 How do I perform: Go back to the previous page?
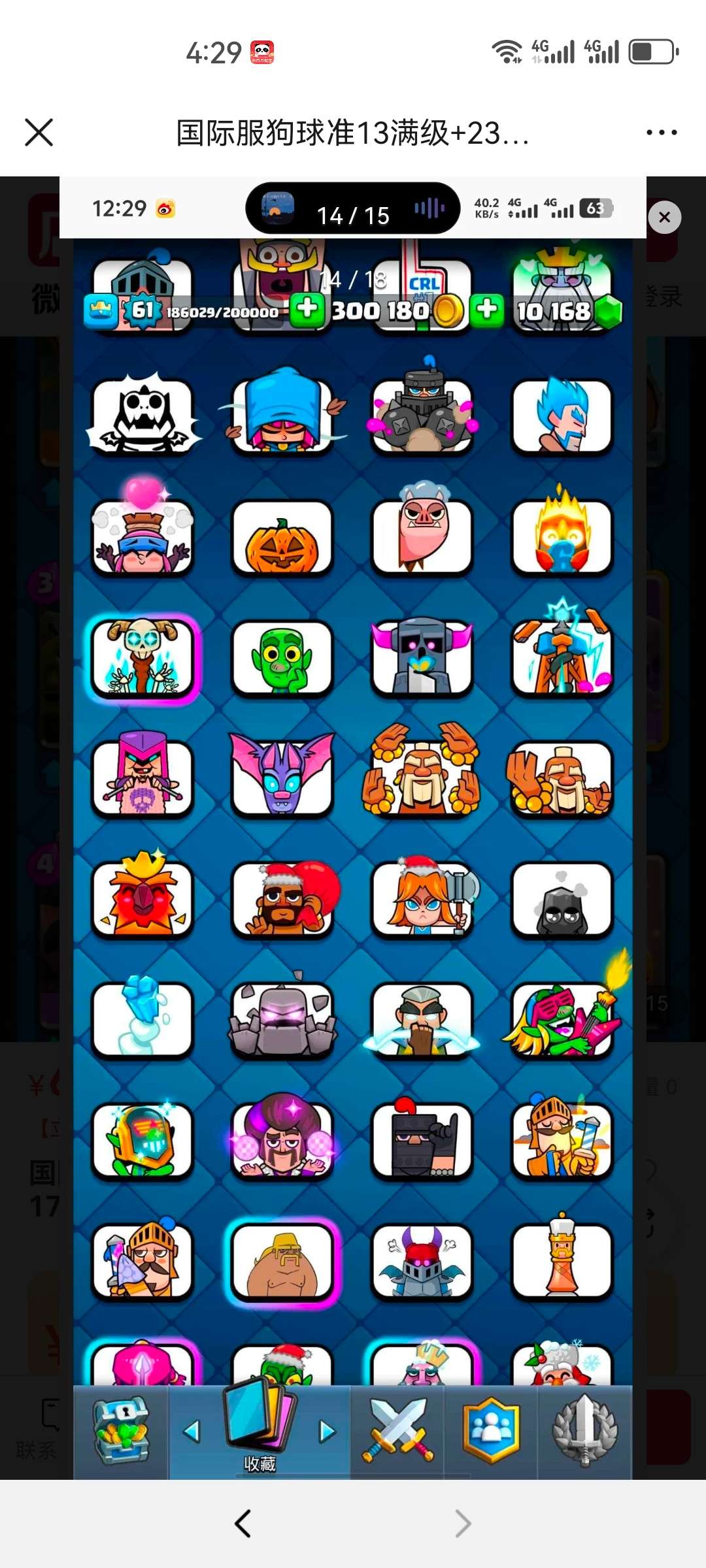243,1524
